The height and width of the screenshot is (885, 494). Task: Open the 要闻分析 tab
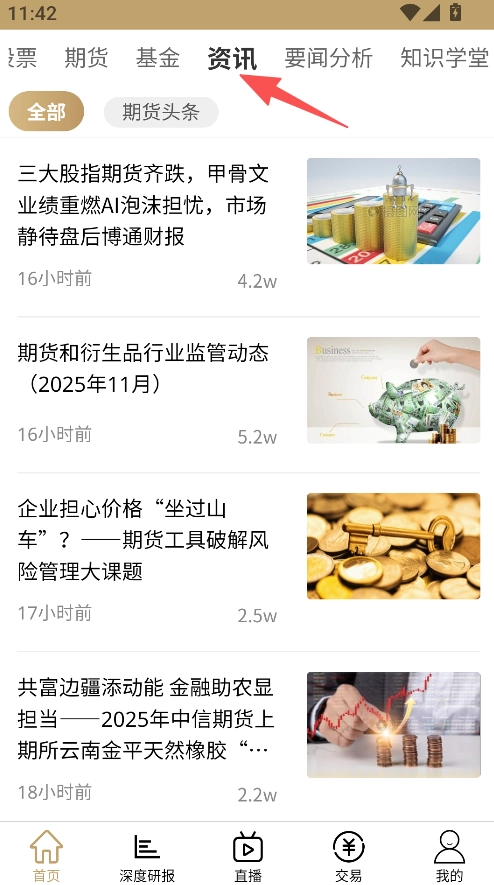point(329,58)
